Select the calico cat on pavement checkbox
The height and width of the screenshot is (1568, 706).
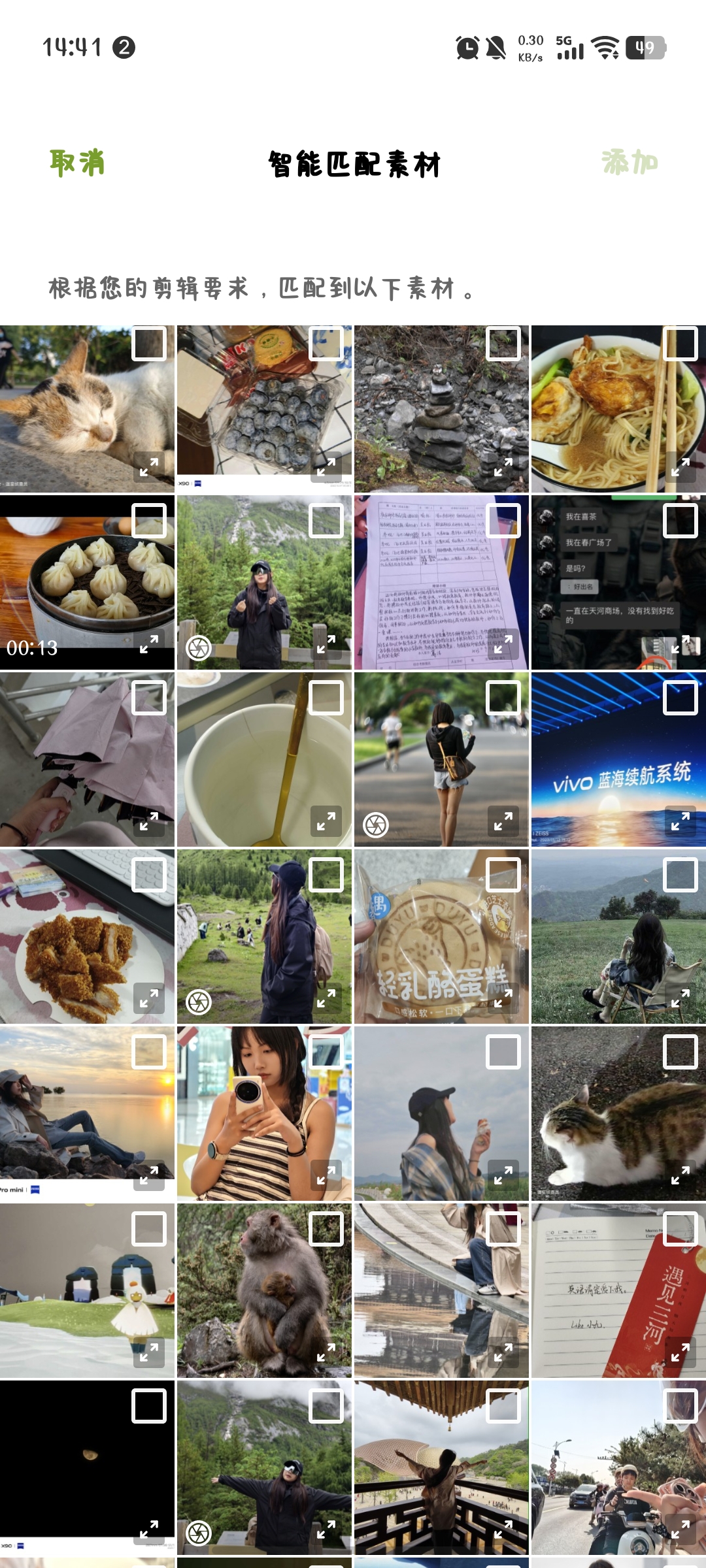coord(680,1052)
